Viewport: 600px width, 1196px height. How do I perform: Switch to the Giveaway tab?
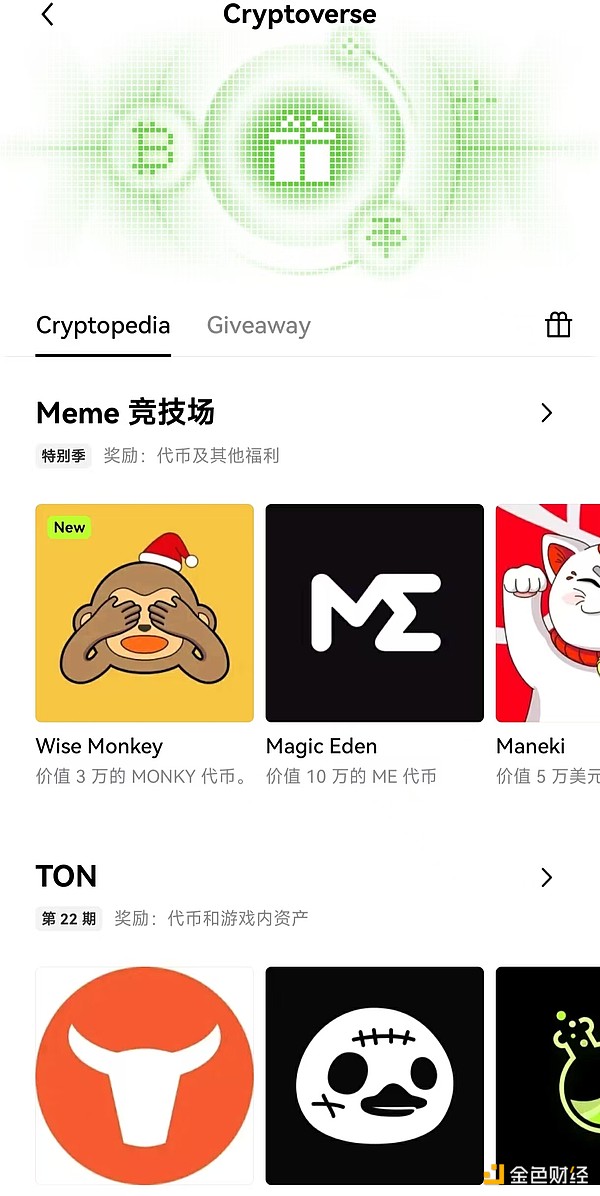pyautogui.click(x=258, y=325)
